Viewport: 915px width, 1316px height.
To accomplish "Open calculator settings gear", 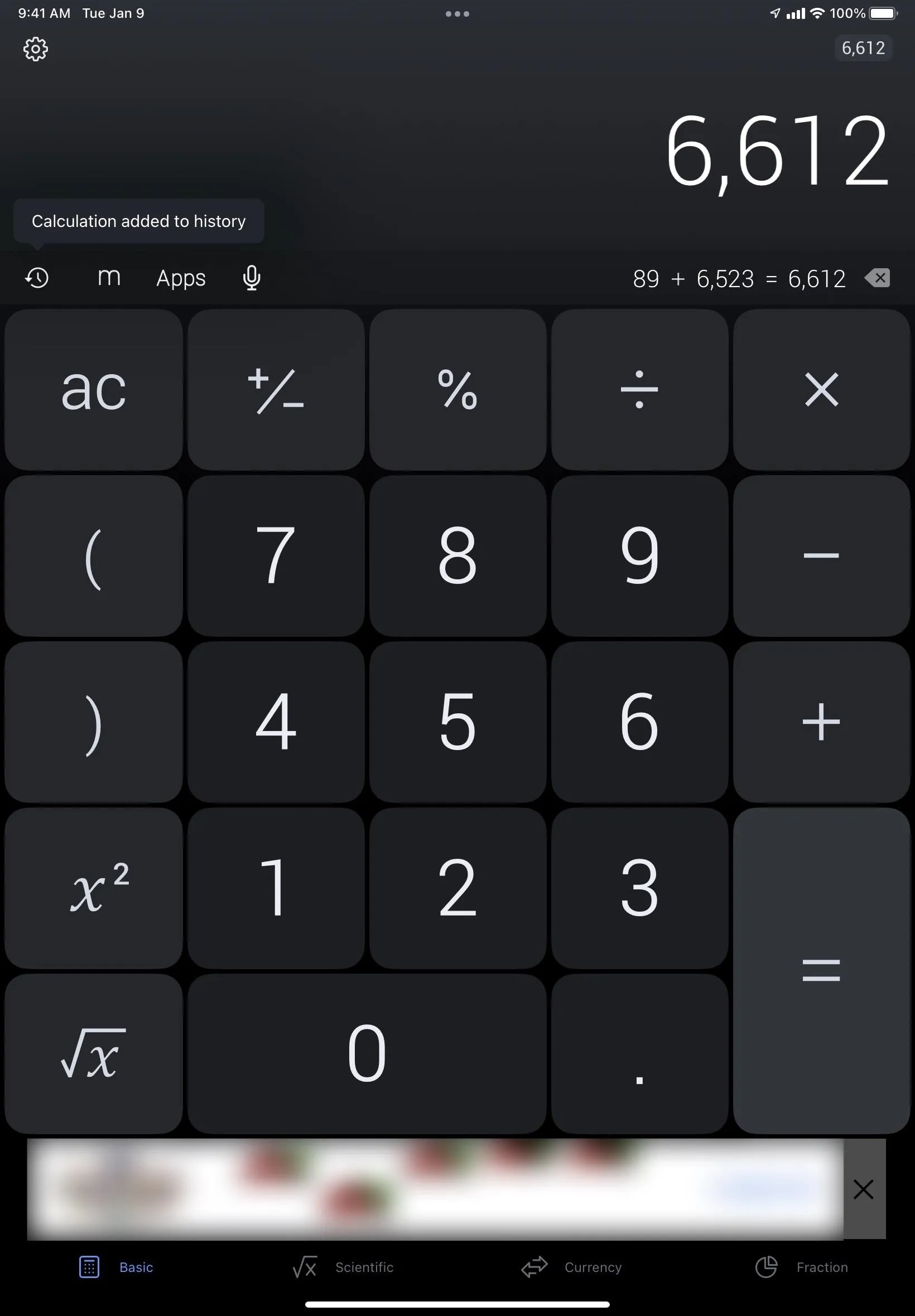I will pos(36,49).
